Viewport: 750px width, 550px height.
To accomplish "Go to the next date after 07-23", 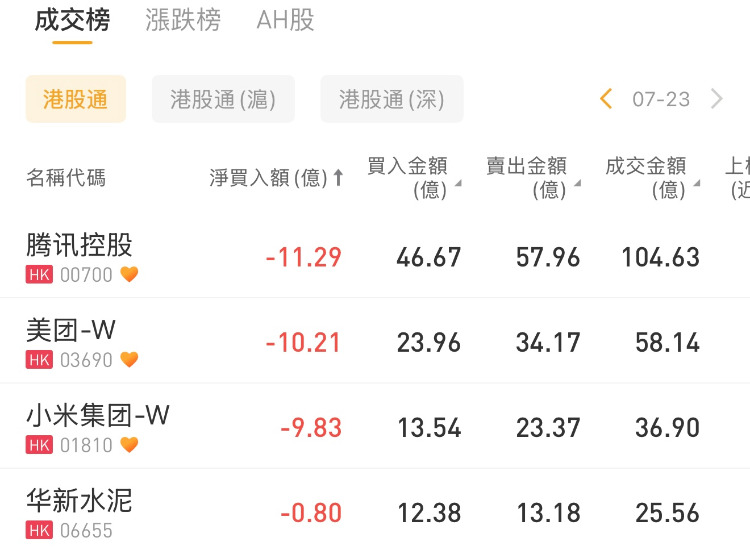I will 716,99.
